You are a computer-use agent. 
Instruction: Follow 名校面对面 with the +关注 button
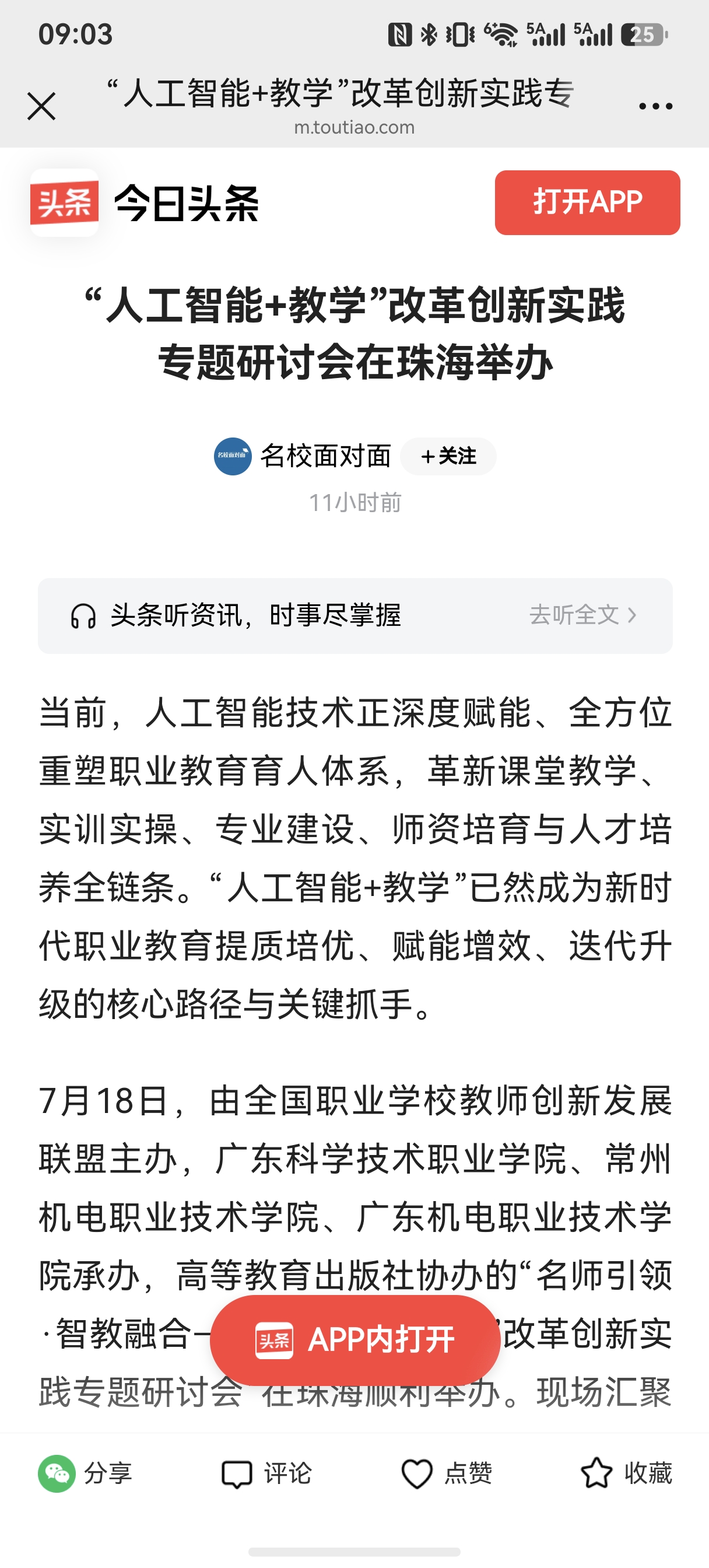(x=448, y=456)
